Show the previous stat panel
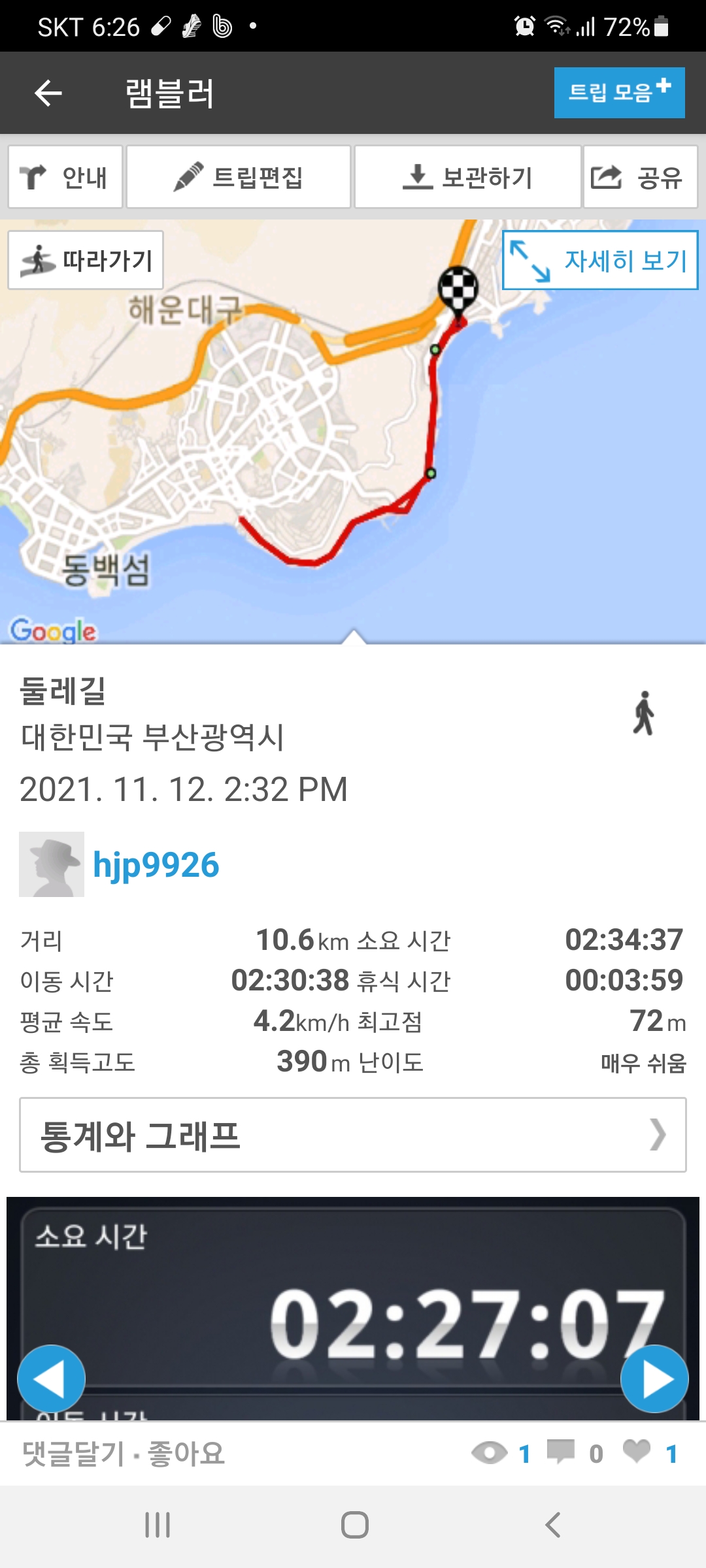This screenshot has width=706, height=1568. click(x=51, y=1379)
